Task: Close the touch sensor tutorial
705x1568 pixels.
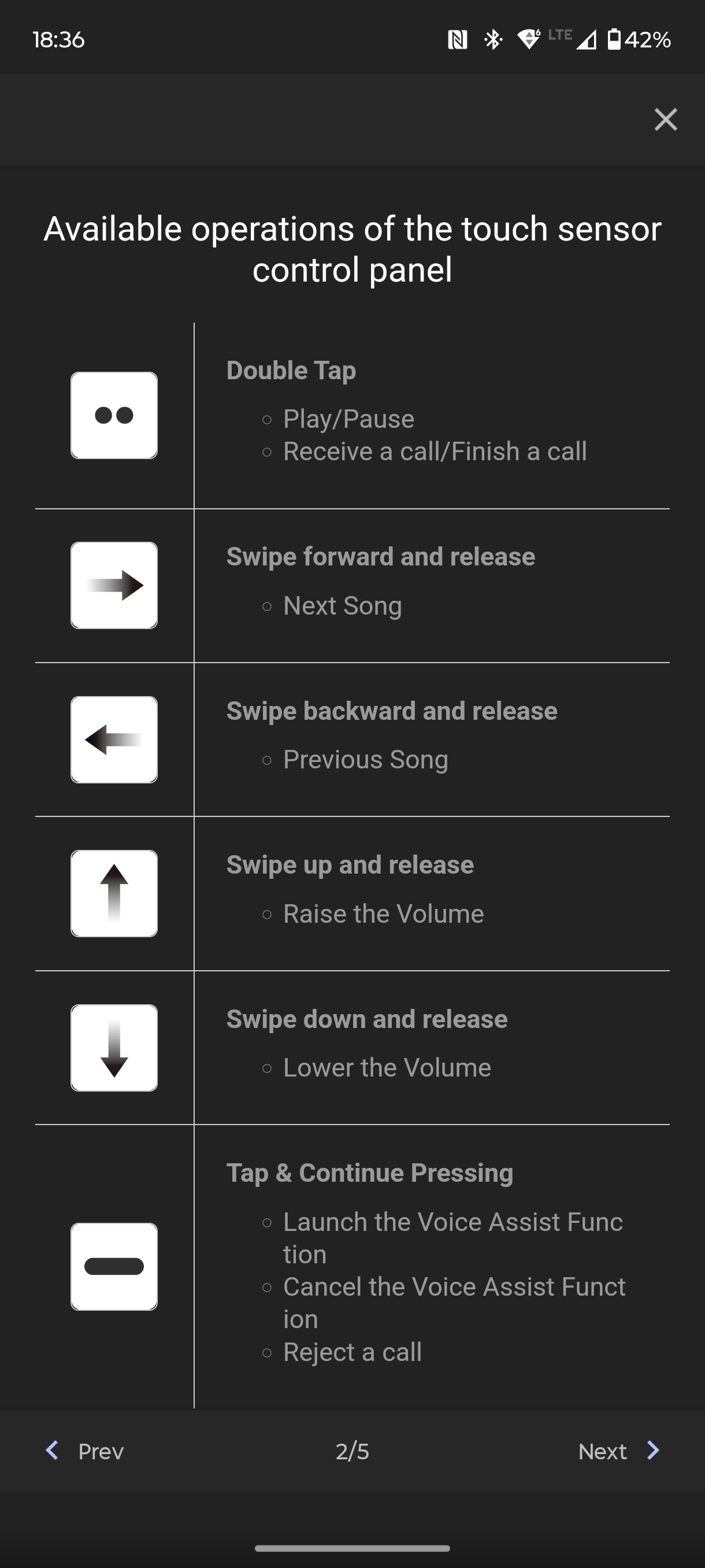Action: [x=666, y=119]
